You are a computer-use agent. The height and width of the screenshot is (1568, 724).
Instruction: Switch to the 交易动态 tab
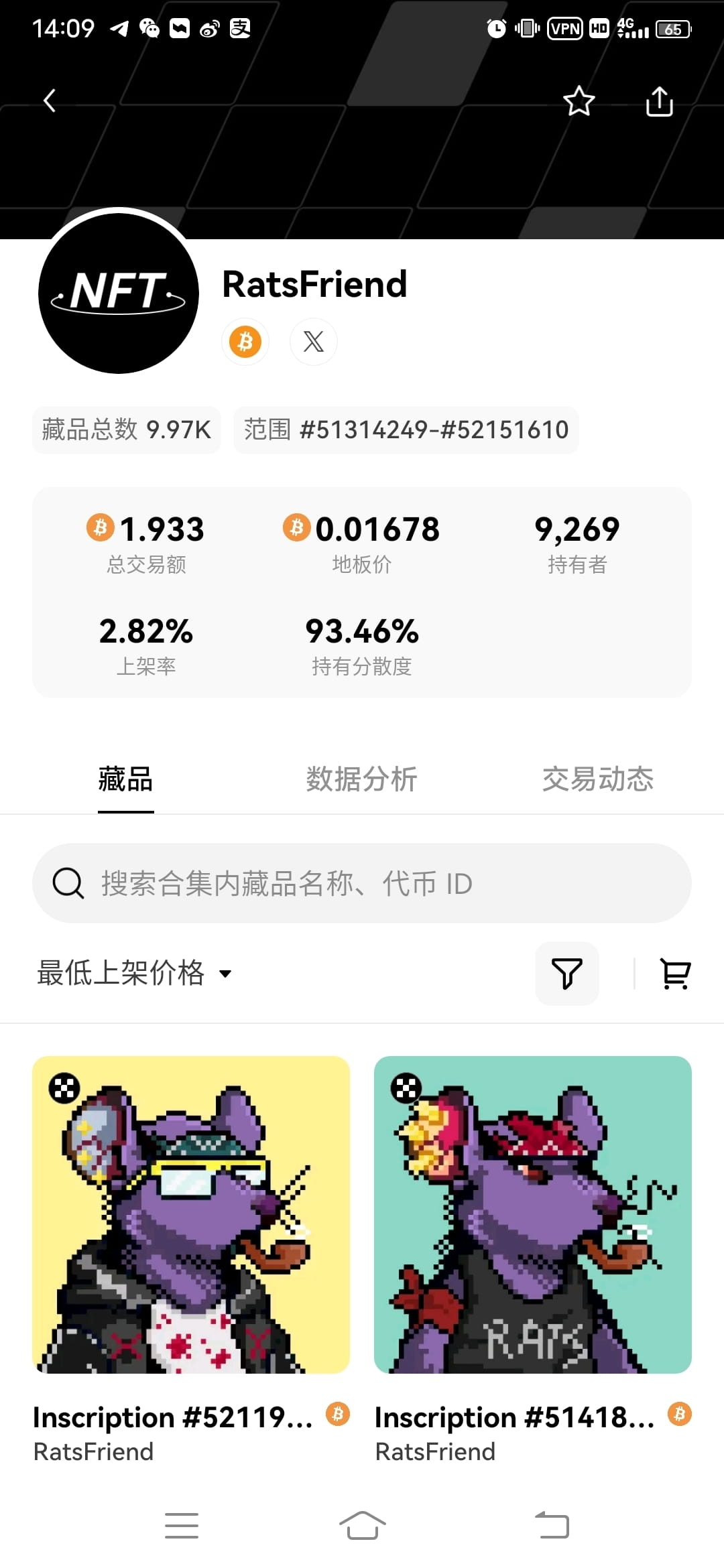click(x=599, y=779)
